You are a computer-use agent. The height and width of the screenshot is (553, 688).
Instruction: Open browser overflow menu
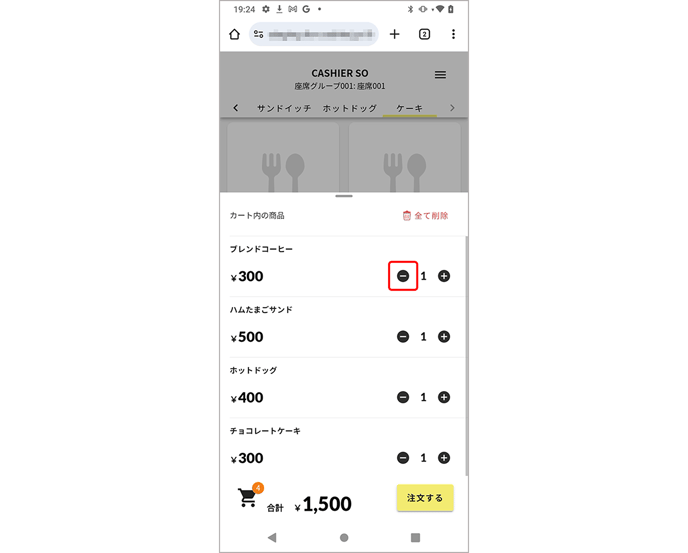click(453, 34)
